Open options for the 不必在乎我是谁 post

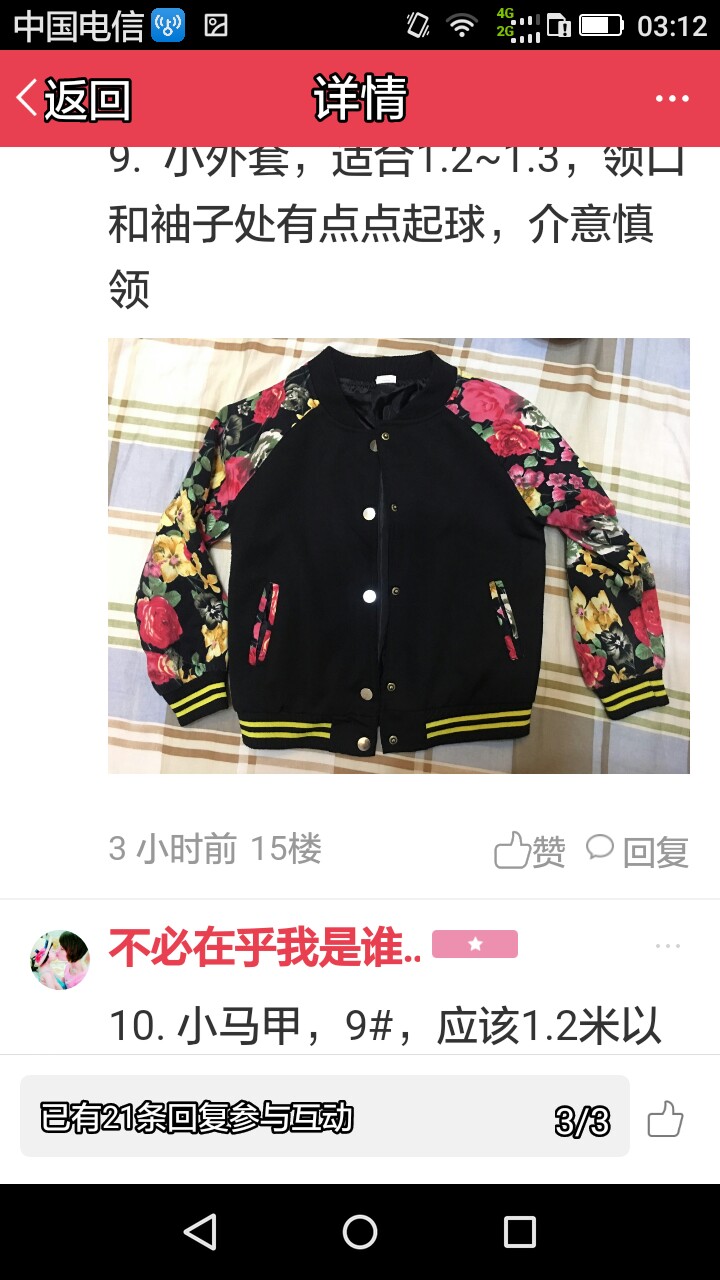click(667, 946)
